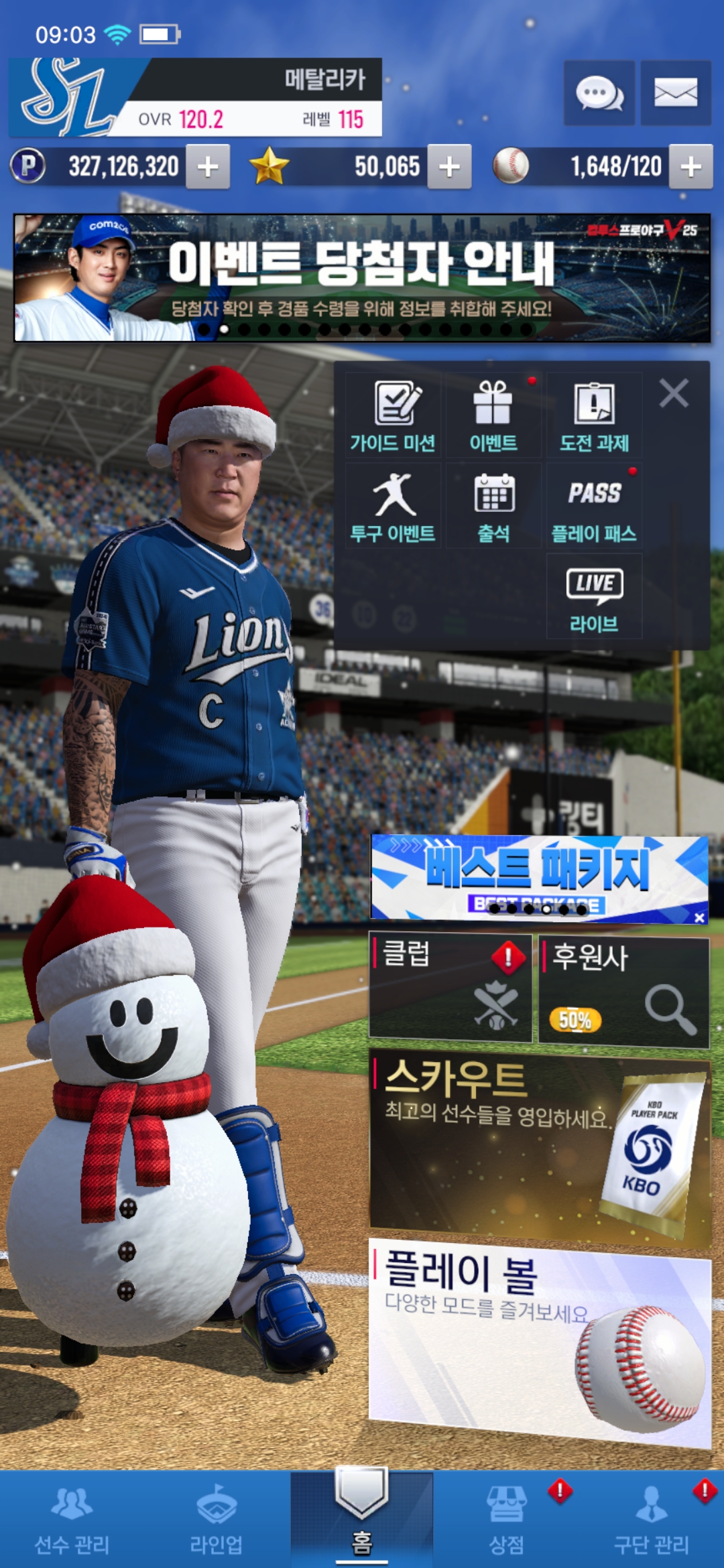Open 플레이 패스

(x=594, y=506)
